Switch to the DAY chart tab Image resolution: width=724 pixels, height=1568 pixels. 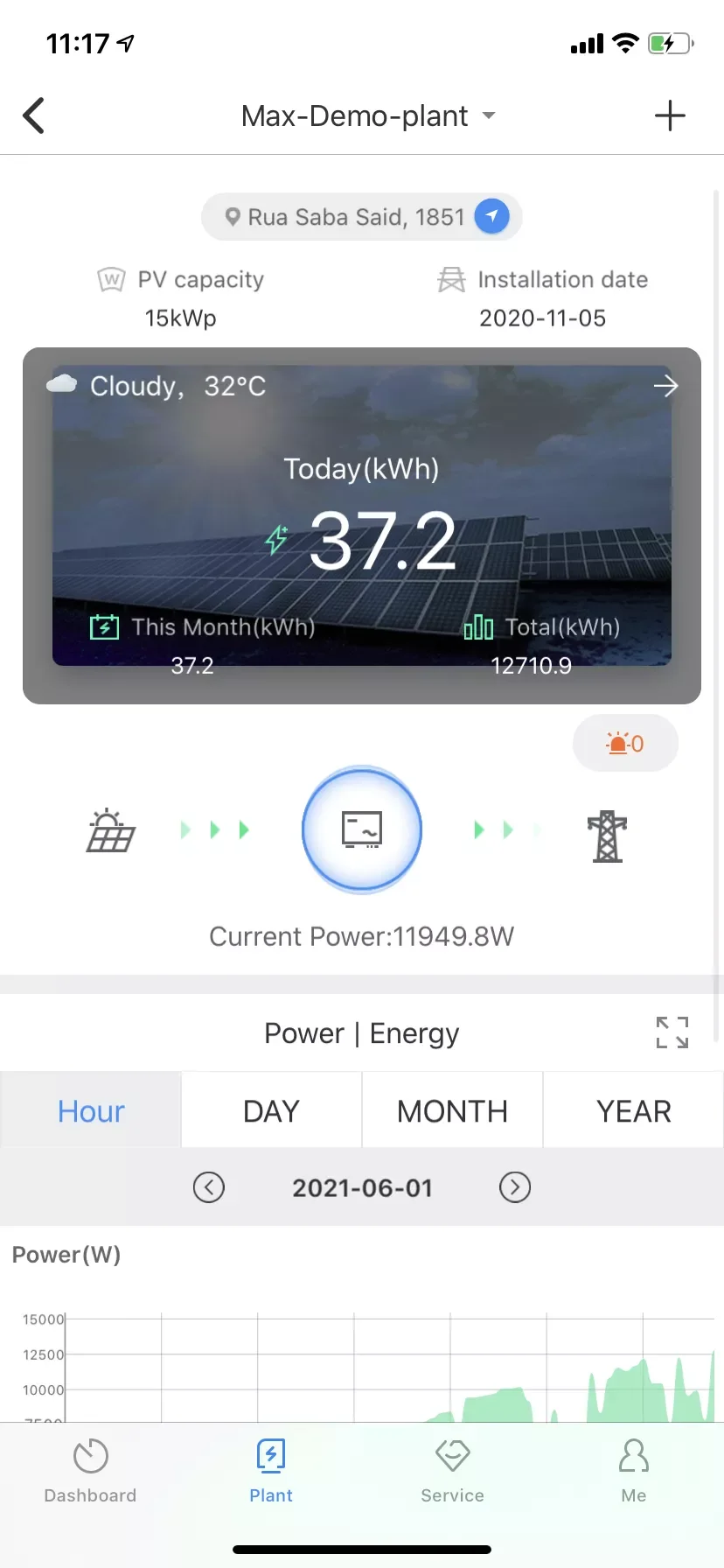[x=271, y=1111]
